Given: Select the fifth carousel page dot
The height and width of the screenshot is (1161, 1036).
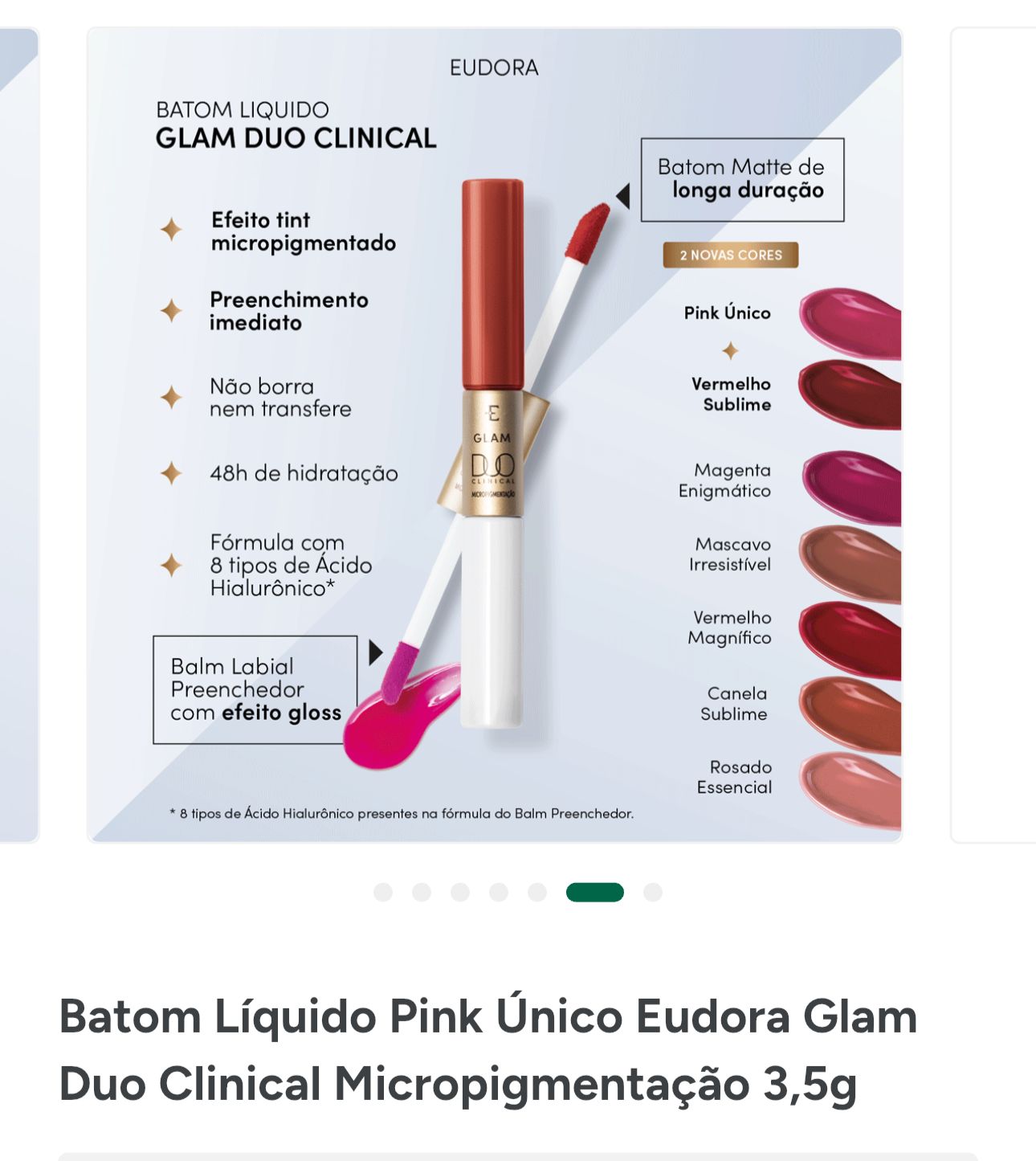Looking at the screenshot, I should point(537,892).
